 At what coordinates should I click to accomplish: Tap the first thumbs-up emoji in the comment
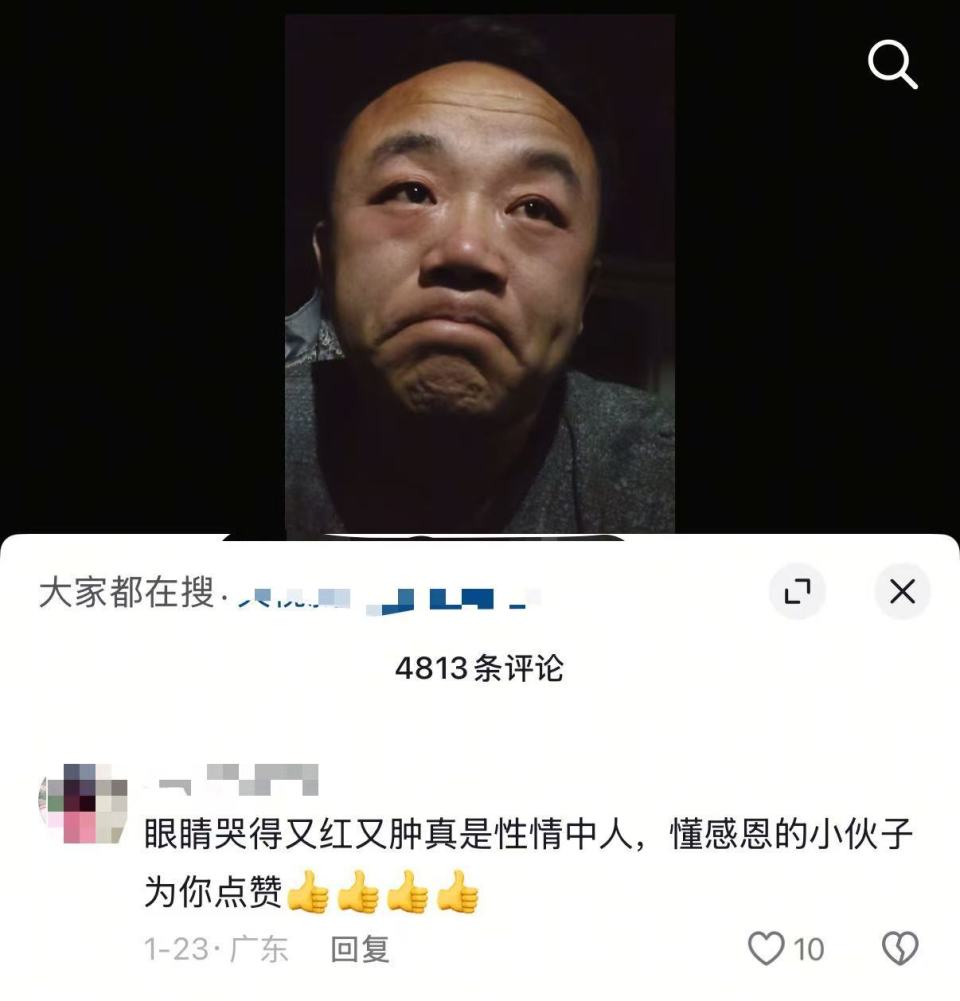[x=310, y=893]
